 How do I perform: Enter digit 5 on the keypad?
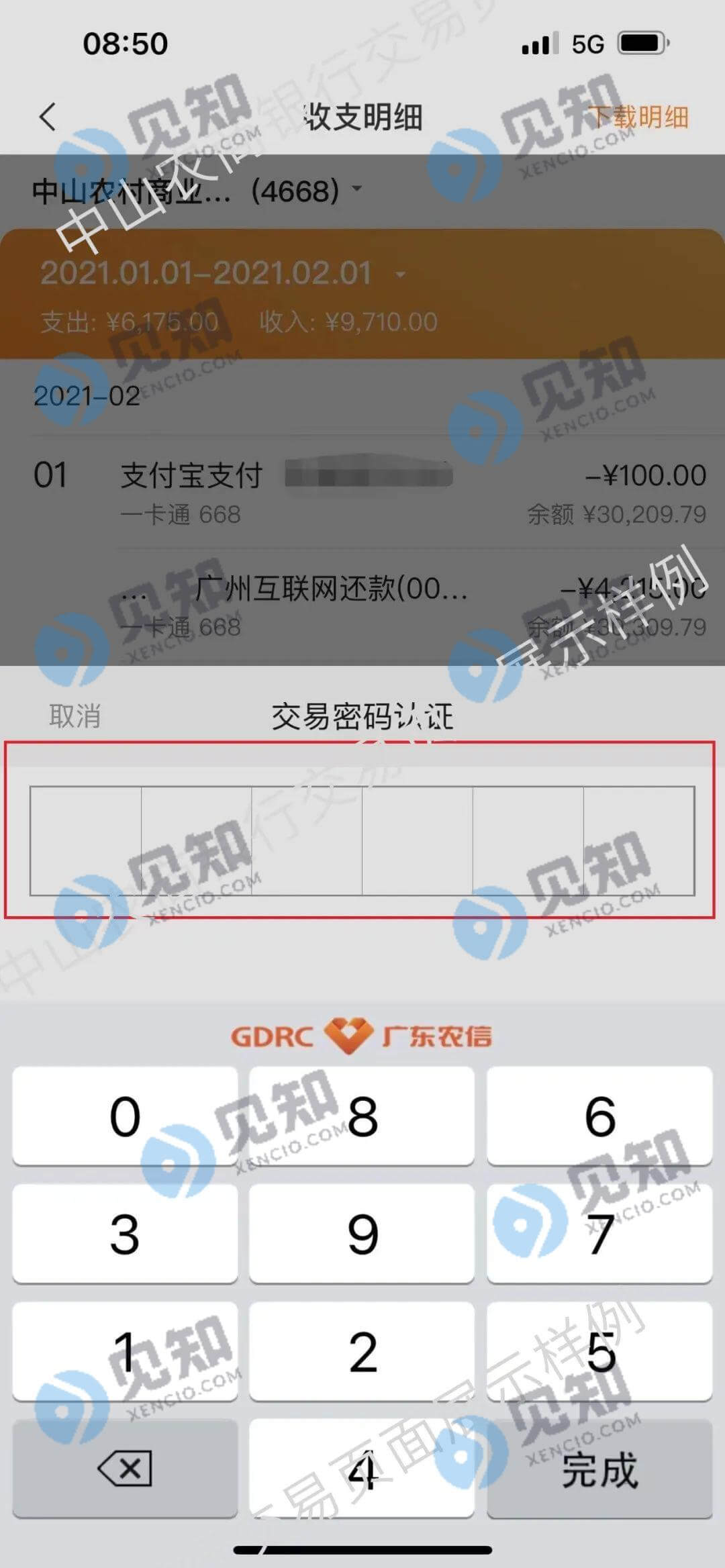599,1352
